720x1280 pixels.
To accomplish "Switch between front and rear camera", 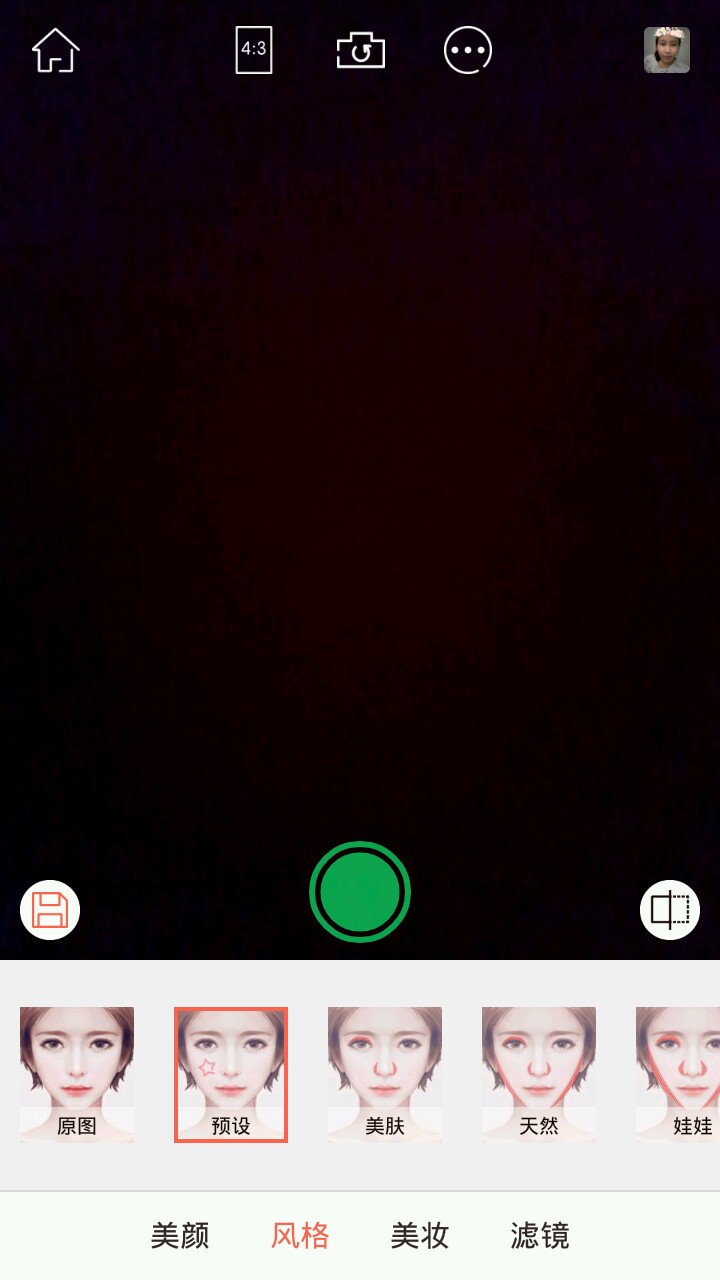I will (360, 50).
